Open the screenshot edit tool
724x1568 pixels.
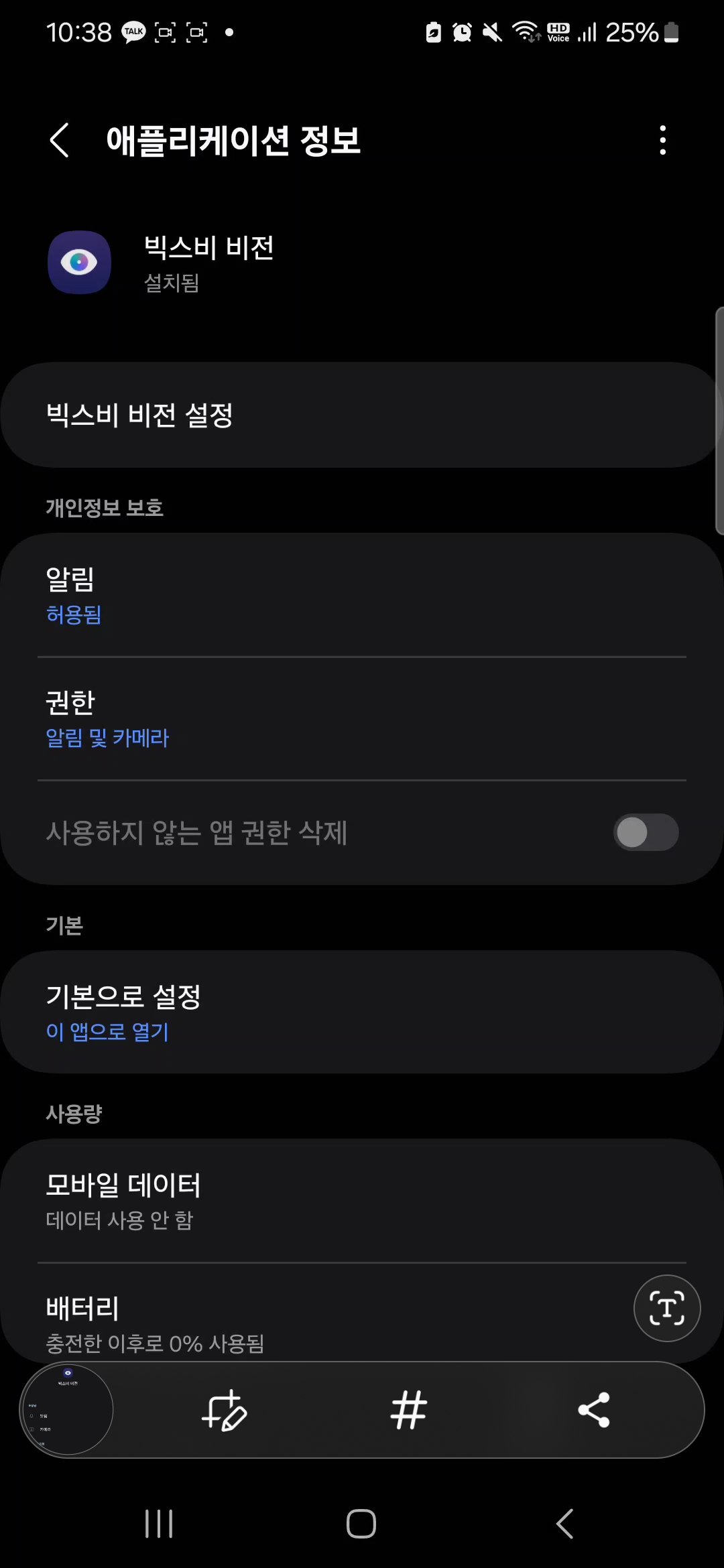click(226, 1409)
